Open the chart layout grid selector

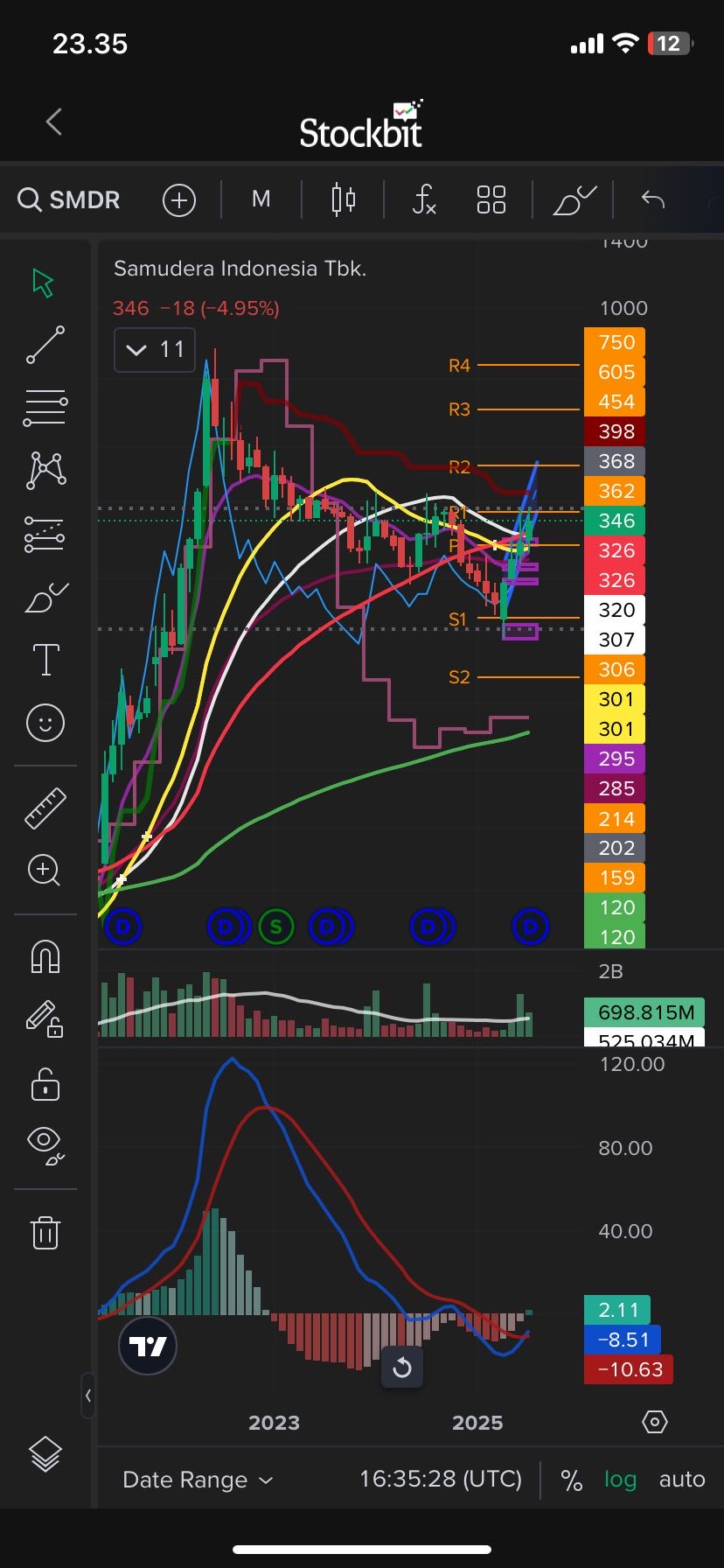pyautogui.click(x=491, y=199)
